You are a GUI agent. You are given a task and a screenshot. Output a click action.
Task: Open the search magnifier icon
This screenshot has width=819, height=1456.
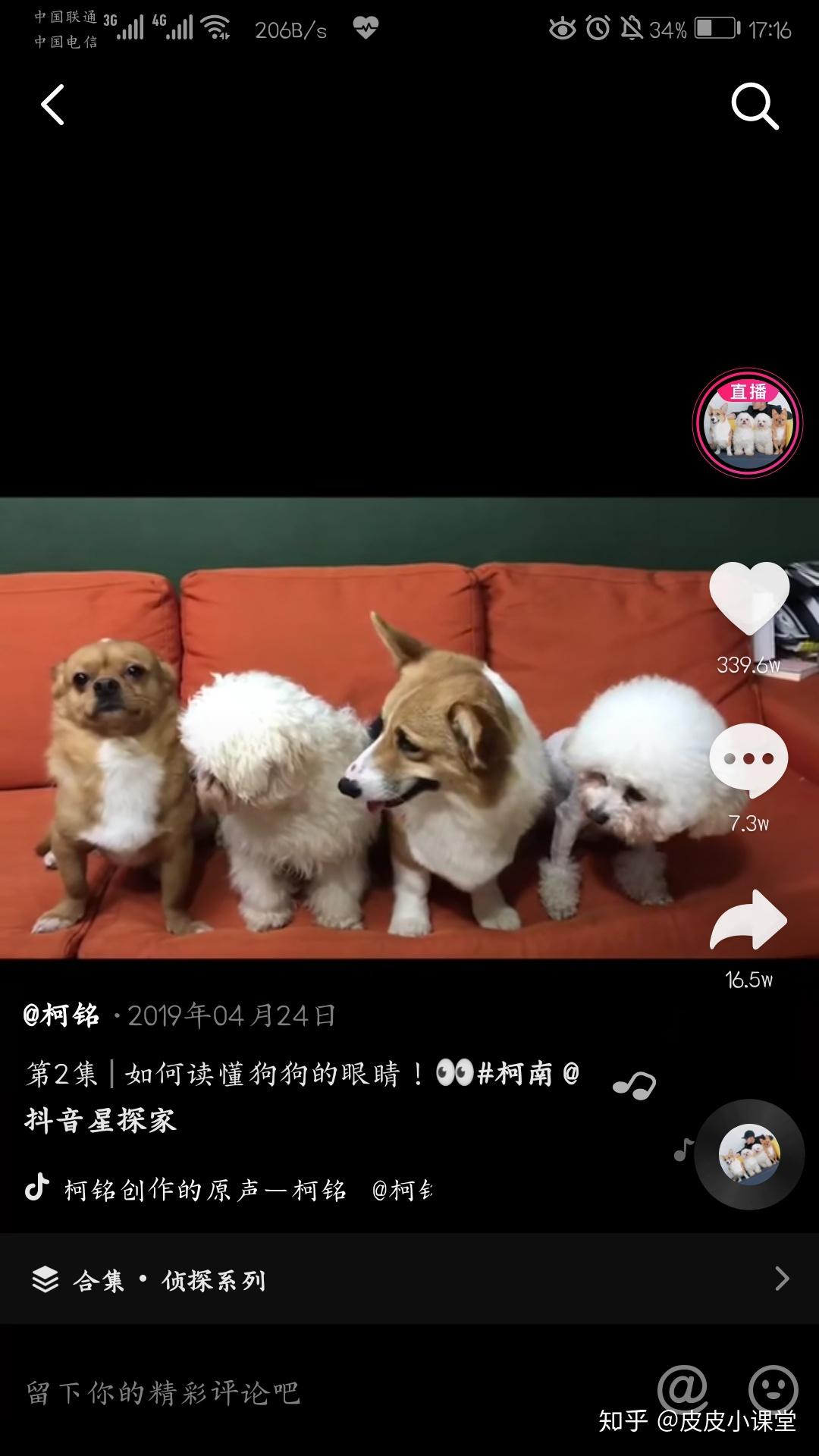tap(754, 106)
